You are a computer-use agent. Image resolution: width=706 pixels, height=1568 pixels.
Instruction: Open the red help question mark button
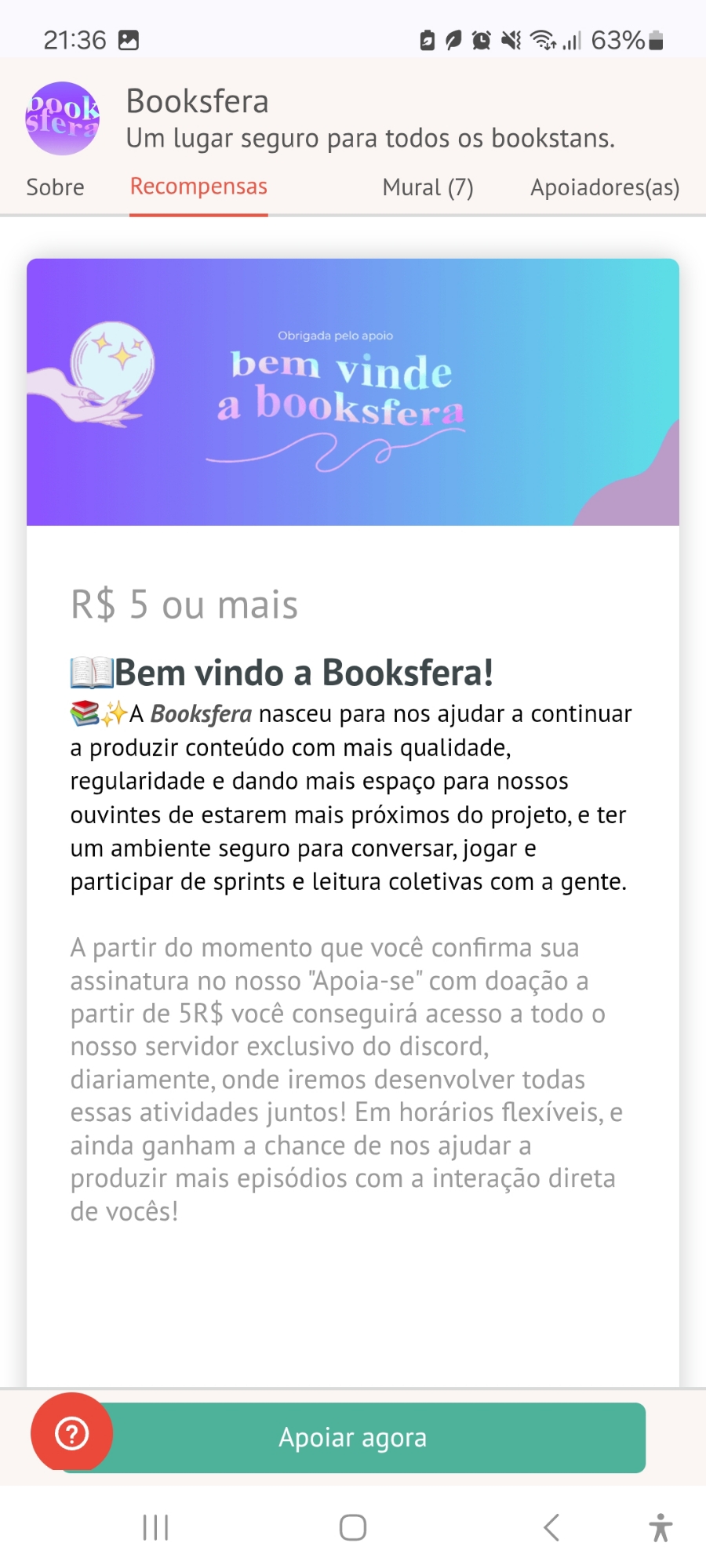pyautogui.click(x=71, y=1434)
